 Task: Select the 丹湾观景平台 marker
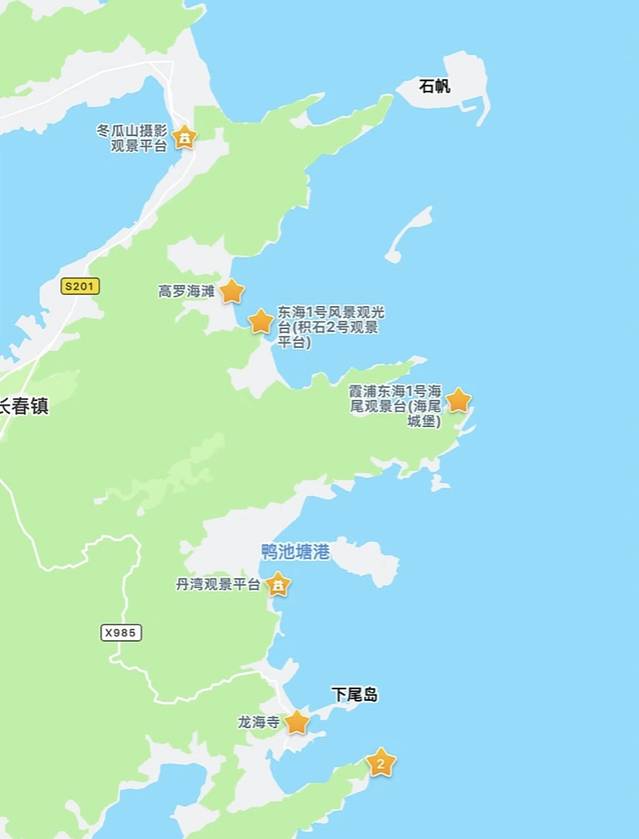(279, 585)
